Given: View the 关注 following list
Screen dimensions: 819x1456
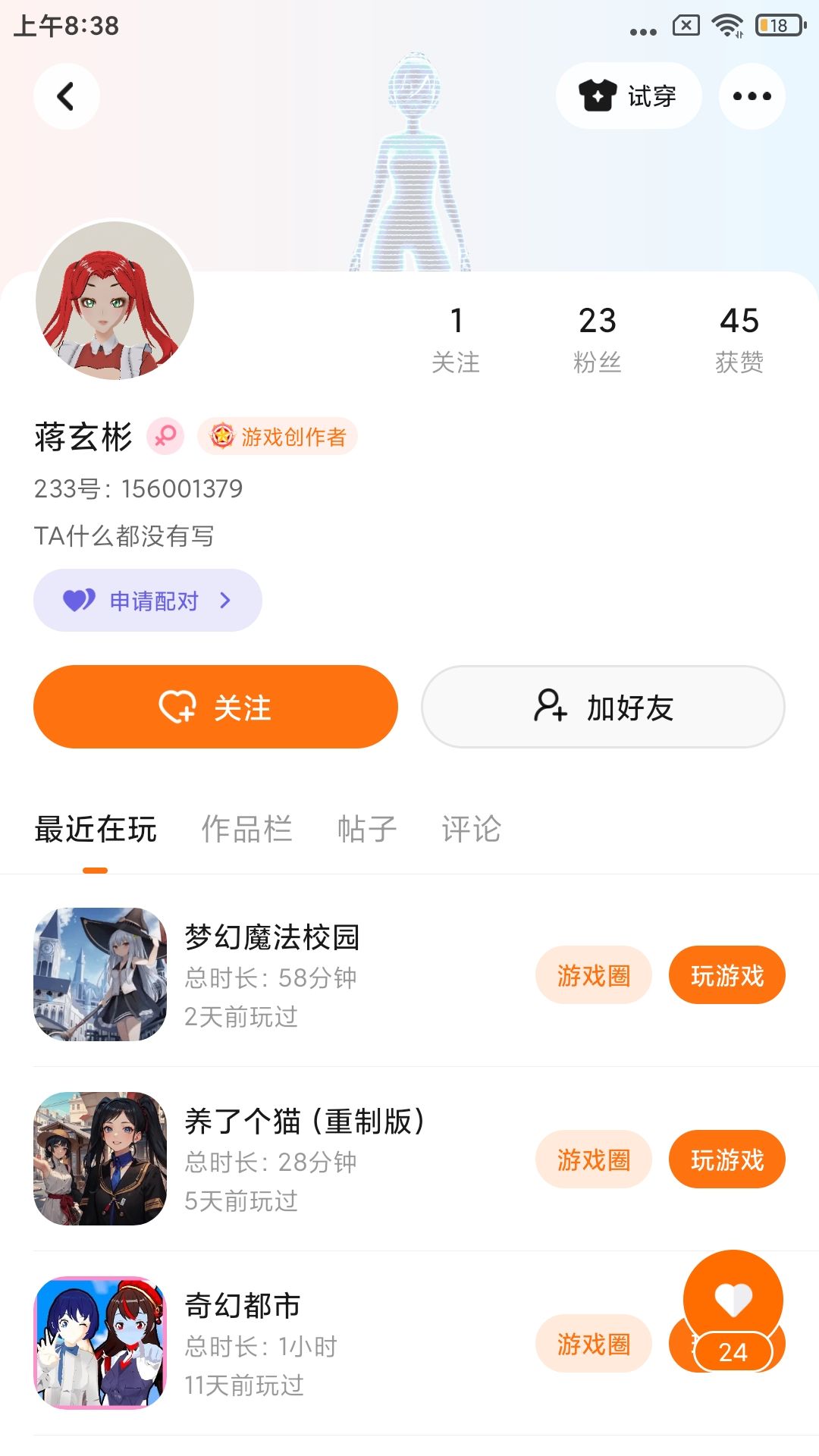Looking at the screenshot, I should click(x=456, y=338).
